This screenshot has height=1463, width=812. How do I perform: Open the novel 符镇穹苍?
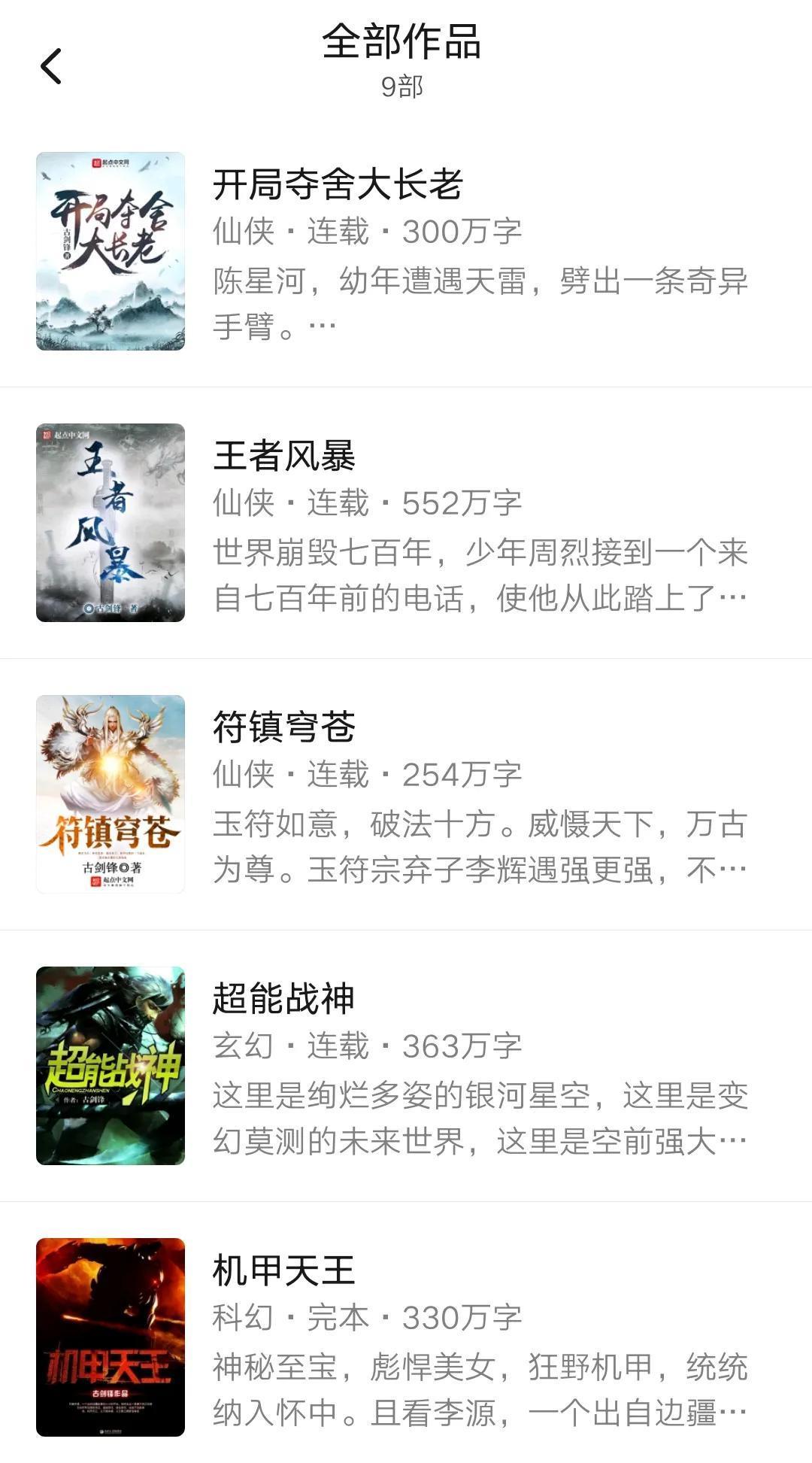tap(406, 794)
